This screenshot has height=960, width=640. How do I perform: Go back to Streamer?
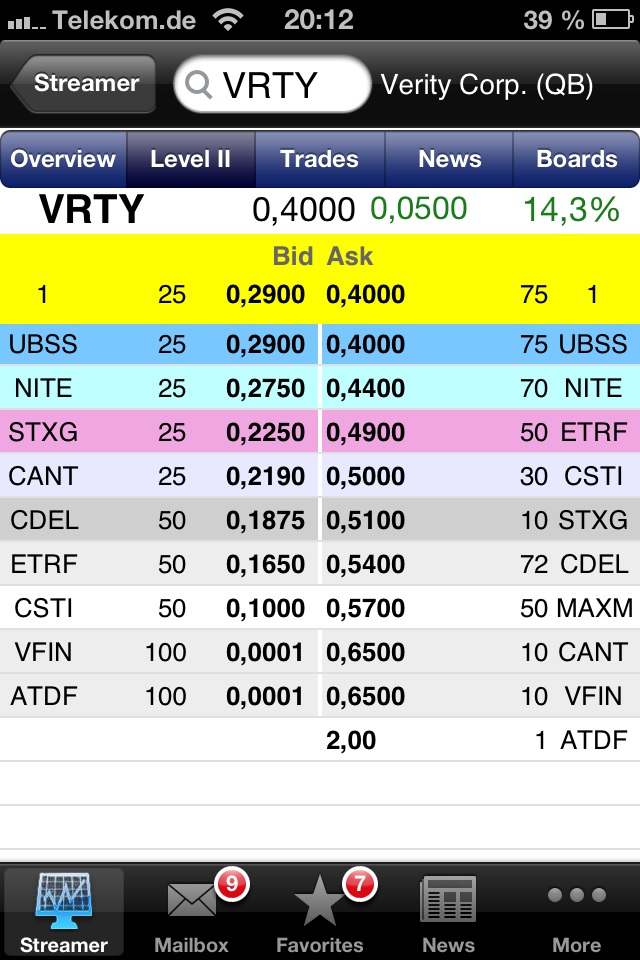tap(85, 84)
